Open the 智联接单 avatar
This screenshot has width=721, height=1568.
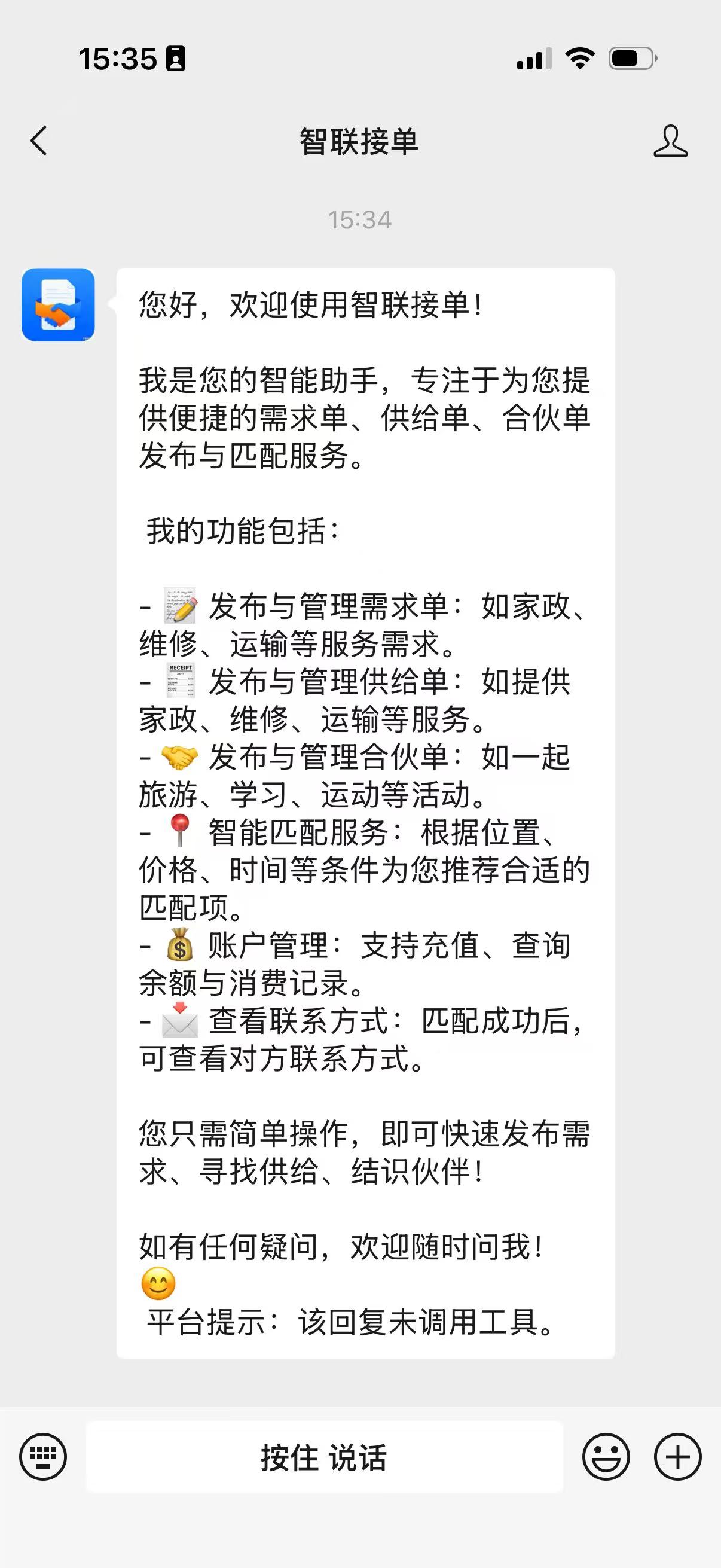point(58,304)
